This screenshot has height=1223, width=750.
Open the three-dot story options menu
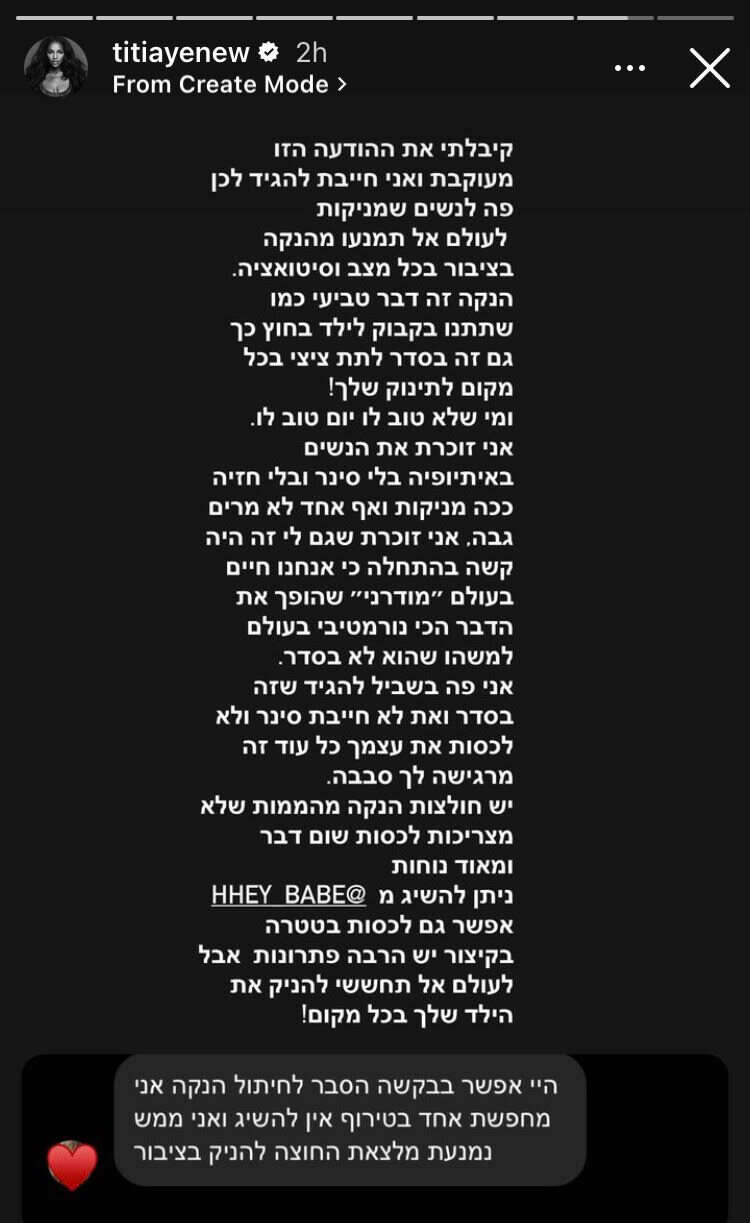point(630,68)
